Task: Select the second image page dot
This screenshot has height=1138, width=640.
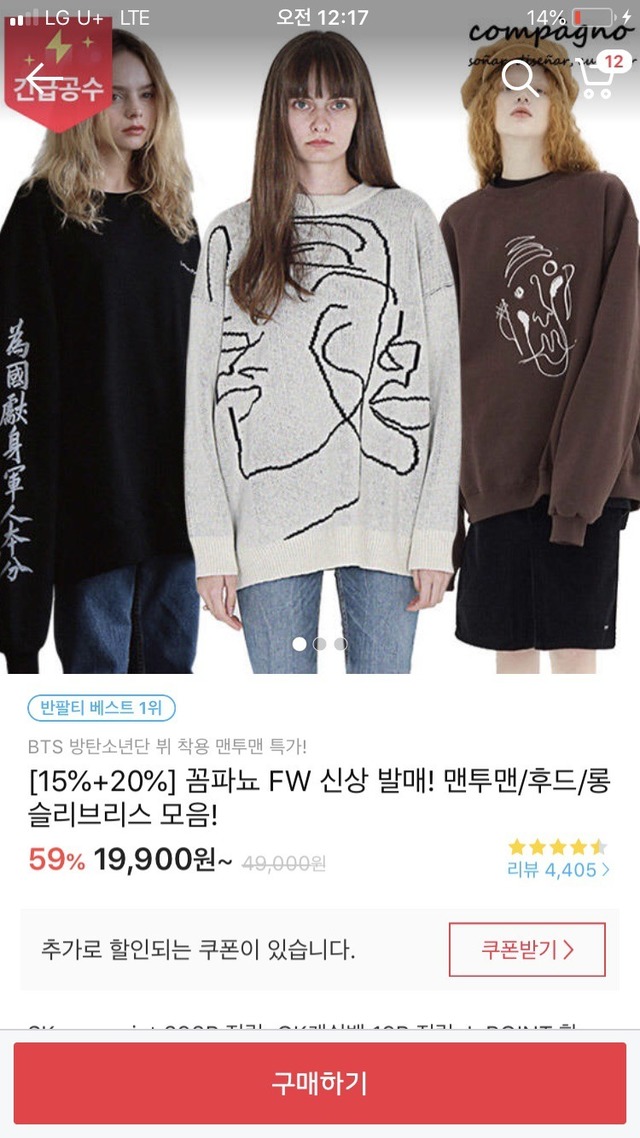Action: click(320, 644)
